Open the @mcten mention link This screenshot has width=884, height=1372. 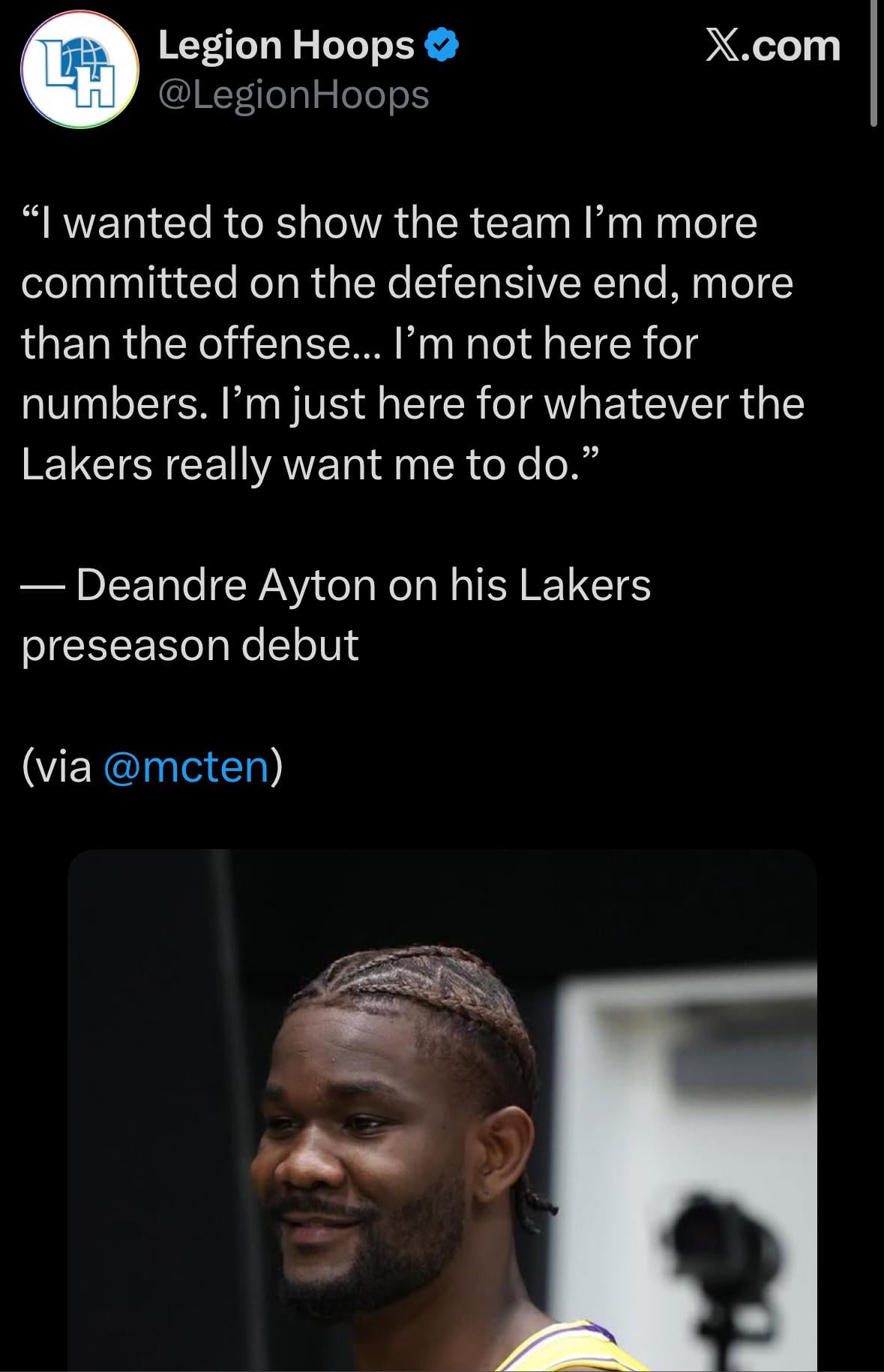187,766
